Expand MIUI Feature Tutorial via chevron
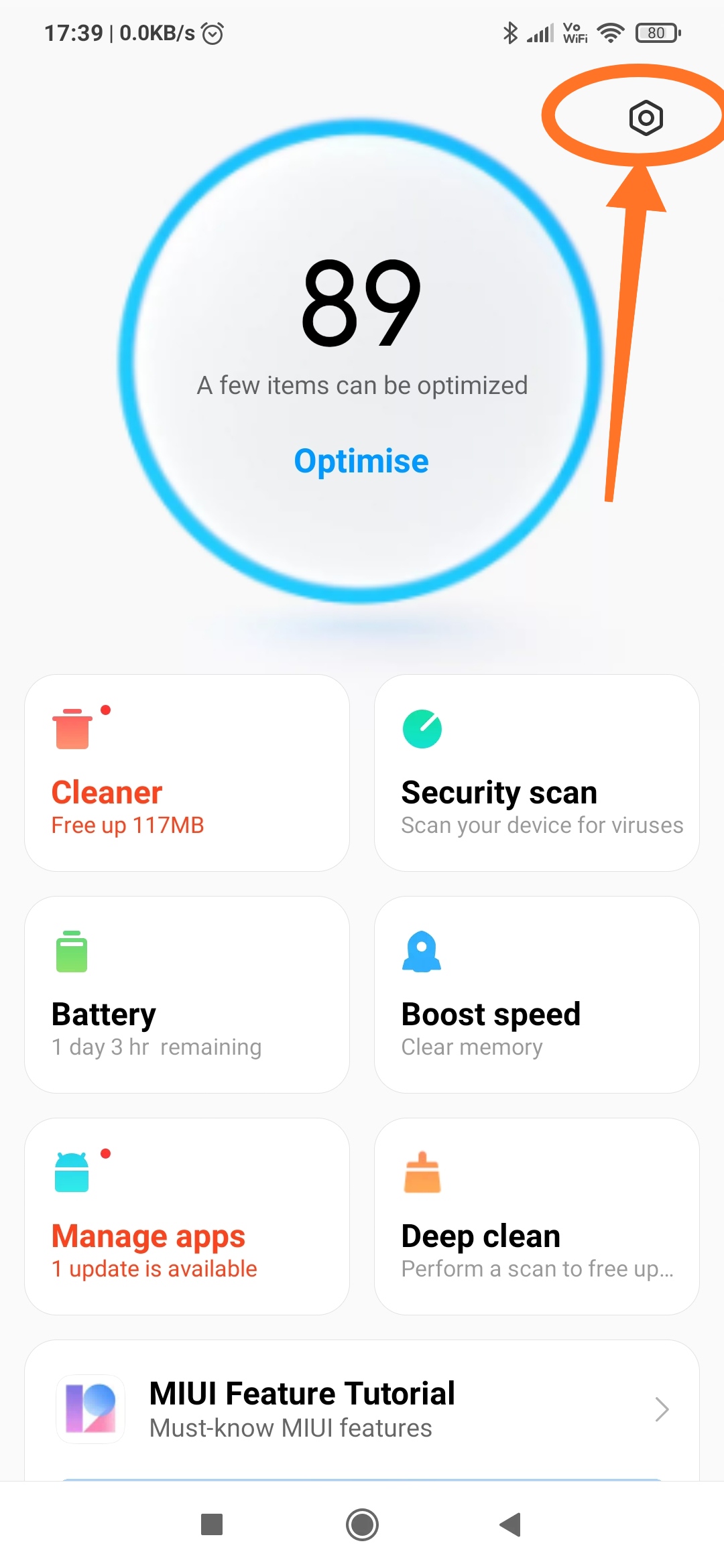724x1568 pixels. 661,1409
